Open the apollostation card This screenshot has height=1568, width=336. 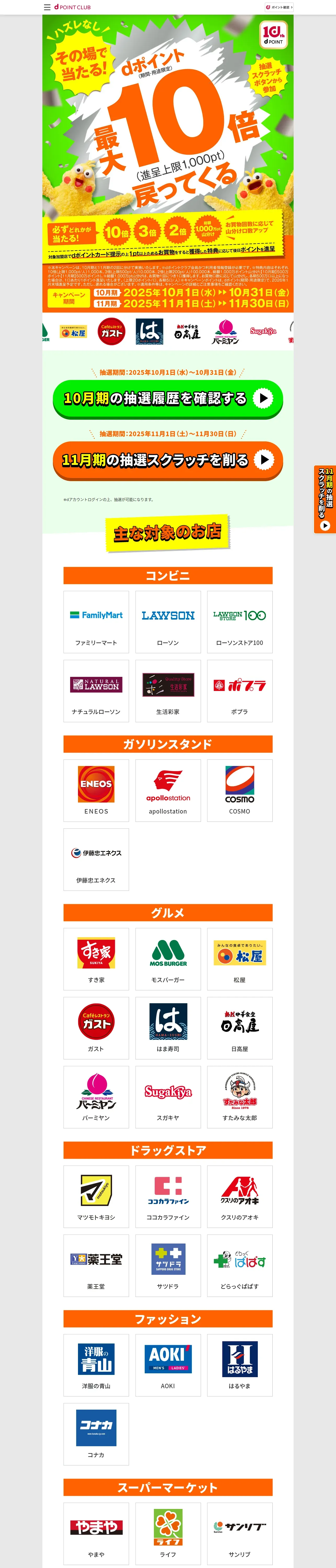point(168,790)
